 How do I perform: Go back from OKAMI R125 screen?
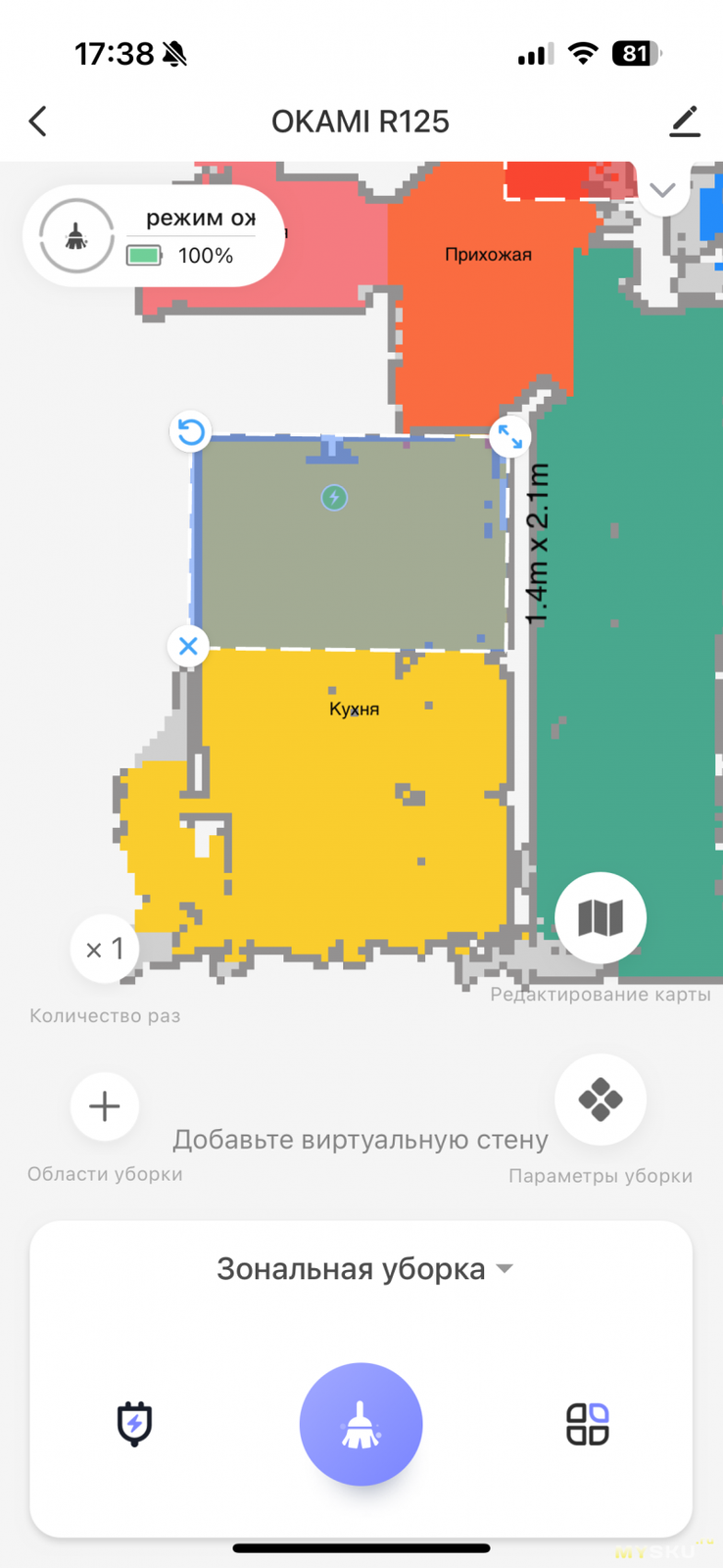tap(38, 122)
